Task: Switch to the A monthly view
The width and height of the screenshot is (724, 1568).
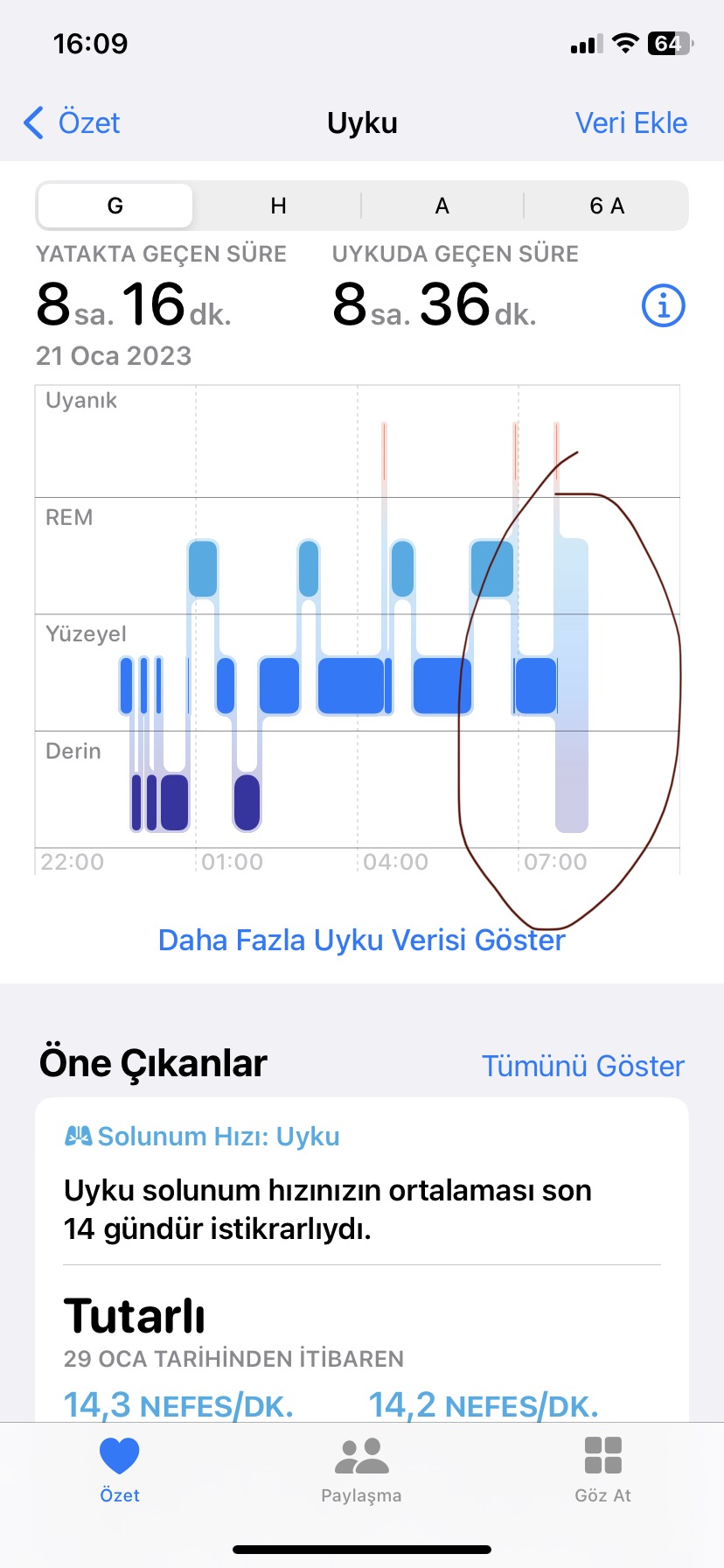Action: (x=442, y=206)
